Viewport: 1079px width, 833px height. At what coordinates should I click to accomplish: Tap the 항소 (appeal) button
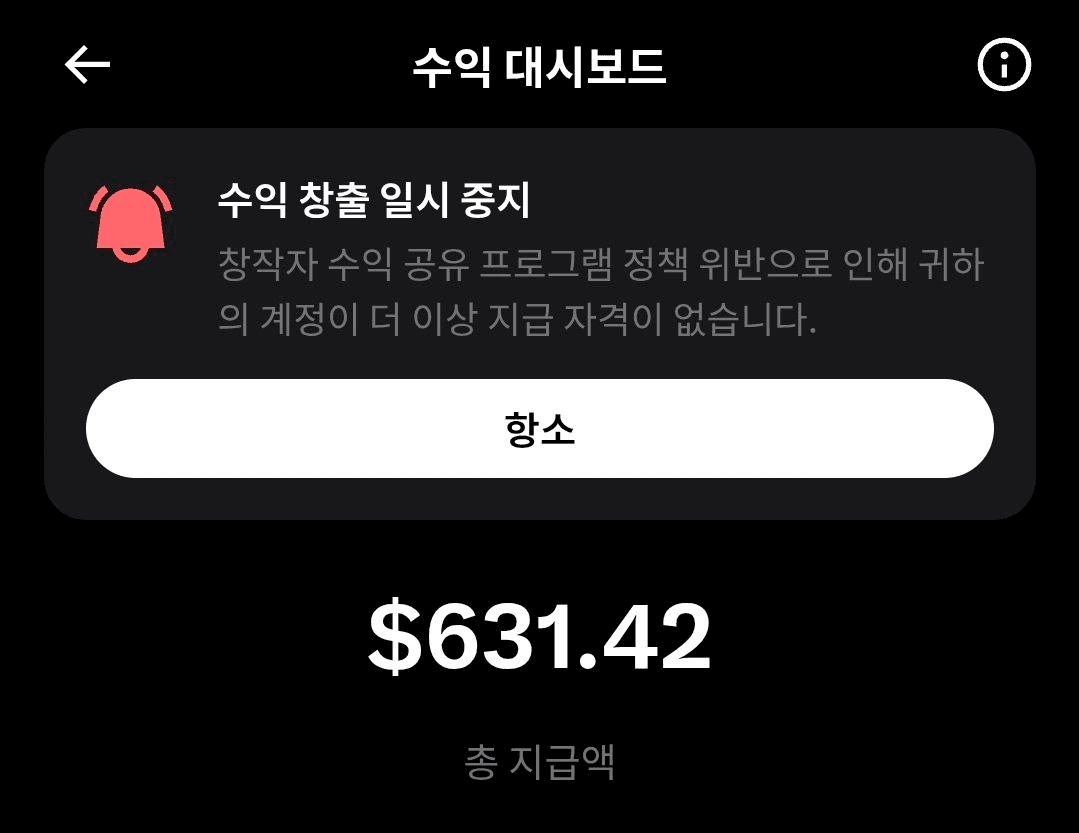click(539, 429)
